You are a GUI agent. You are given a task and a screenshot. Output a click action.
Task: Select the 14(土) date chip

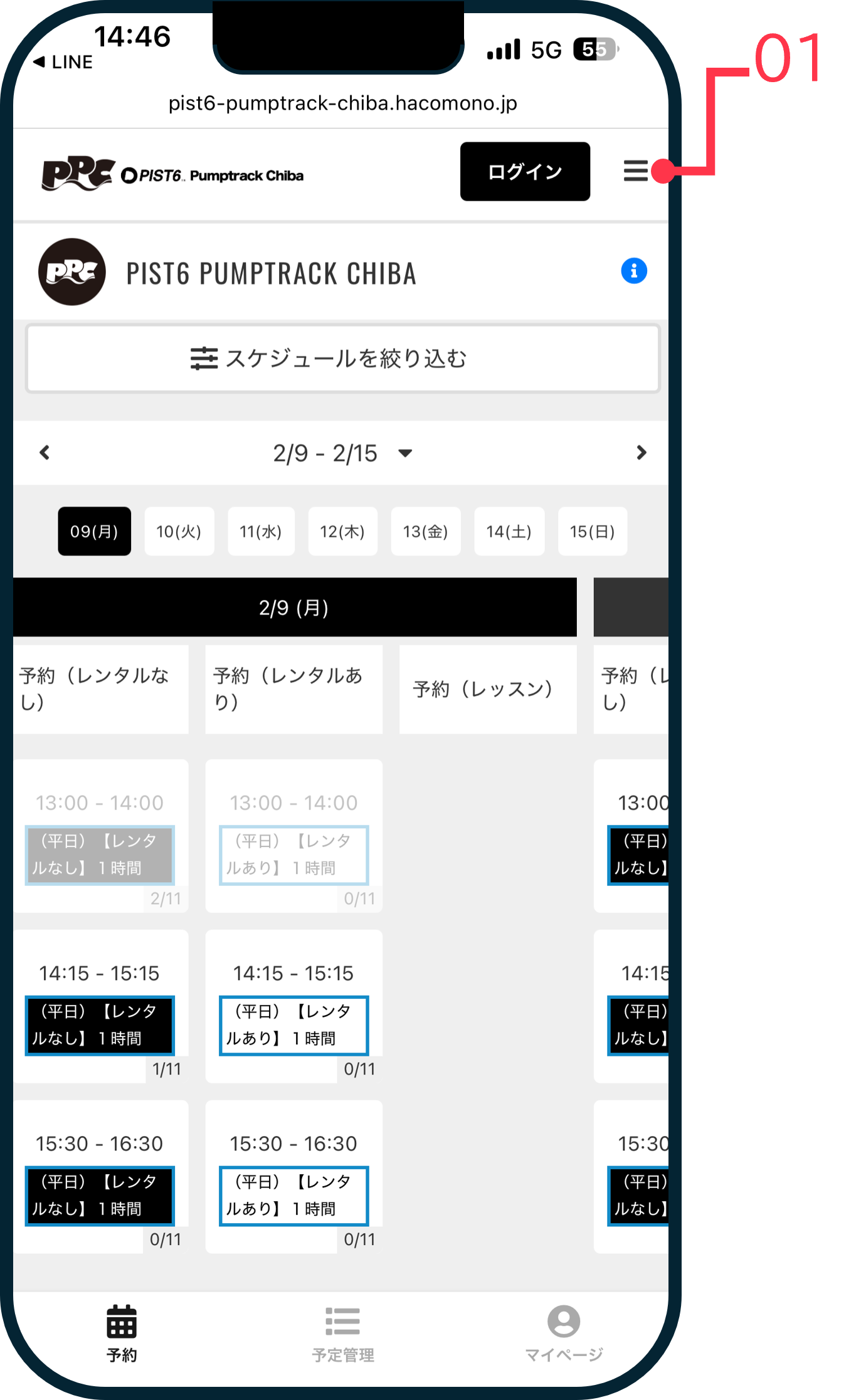[509, 532]
